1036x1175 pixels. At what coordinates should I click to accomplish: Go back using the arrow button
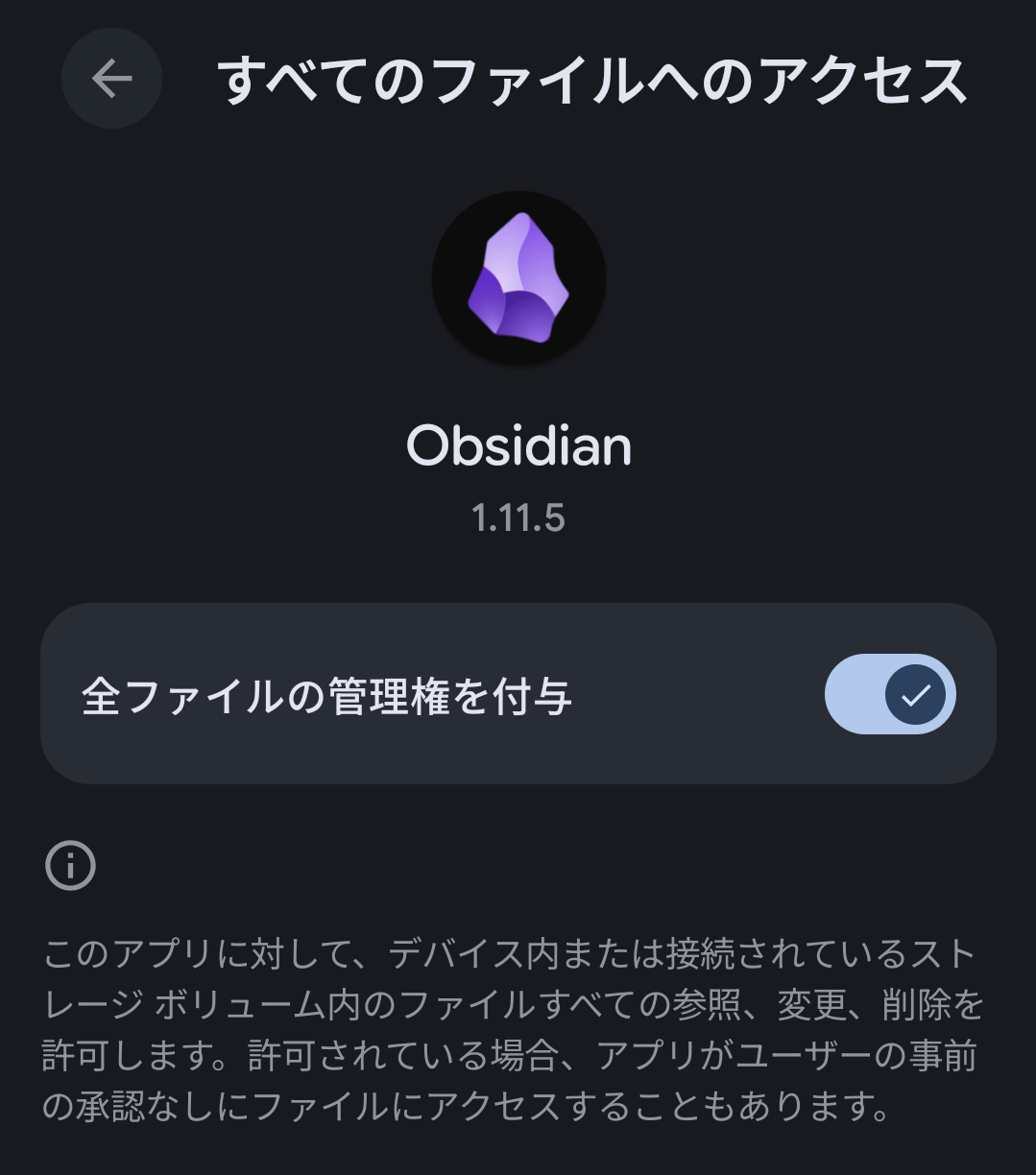111,79
